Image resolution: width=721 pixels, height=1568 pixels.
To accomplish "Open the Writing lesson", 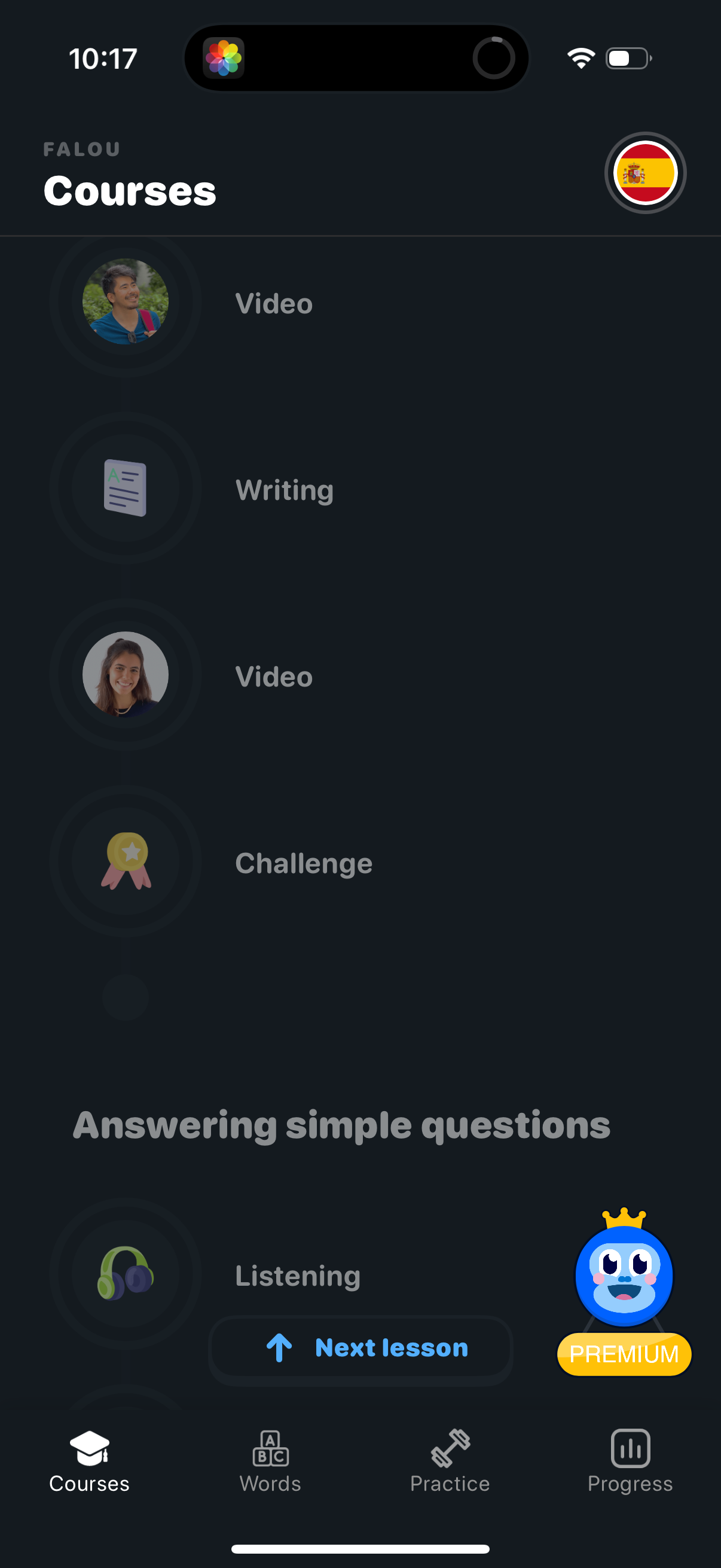I will pos(126,489).
